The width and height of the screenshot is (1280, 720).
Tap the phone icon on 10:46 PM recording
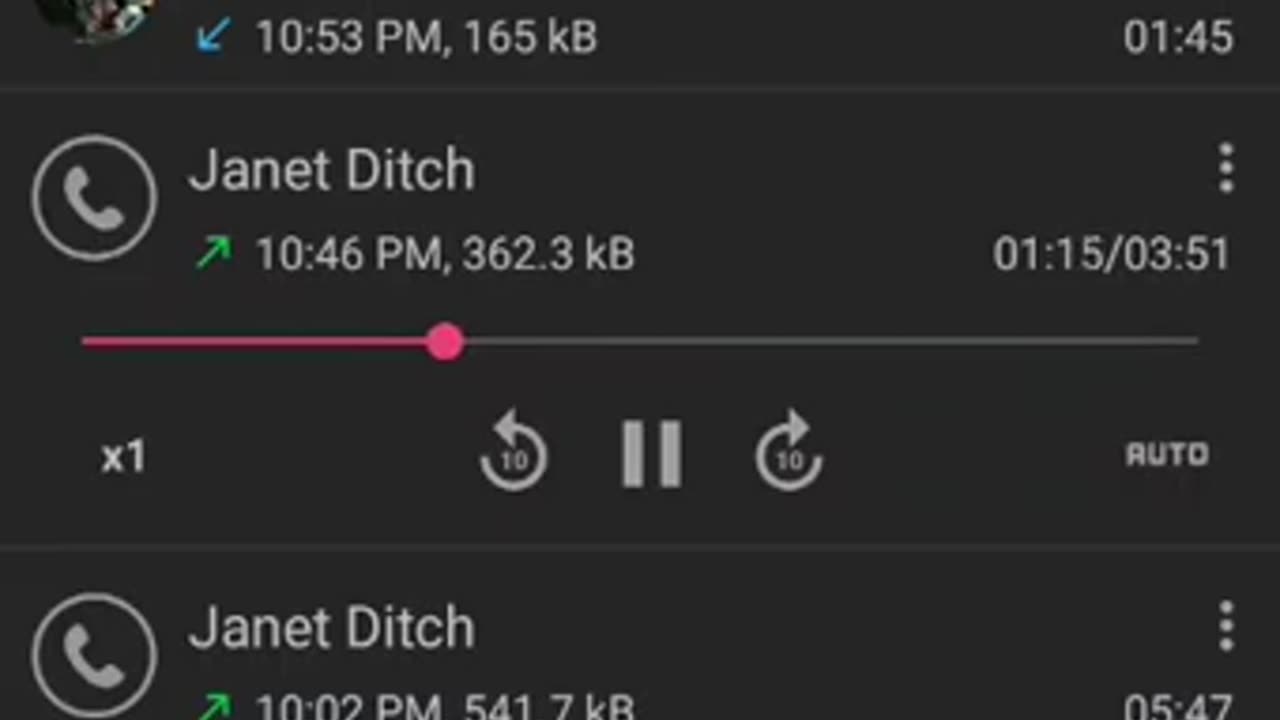[x=94, y=198]
